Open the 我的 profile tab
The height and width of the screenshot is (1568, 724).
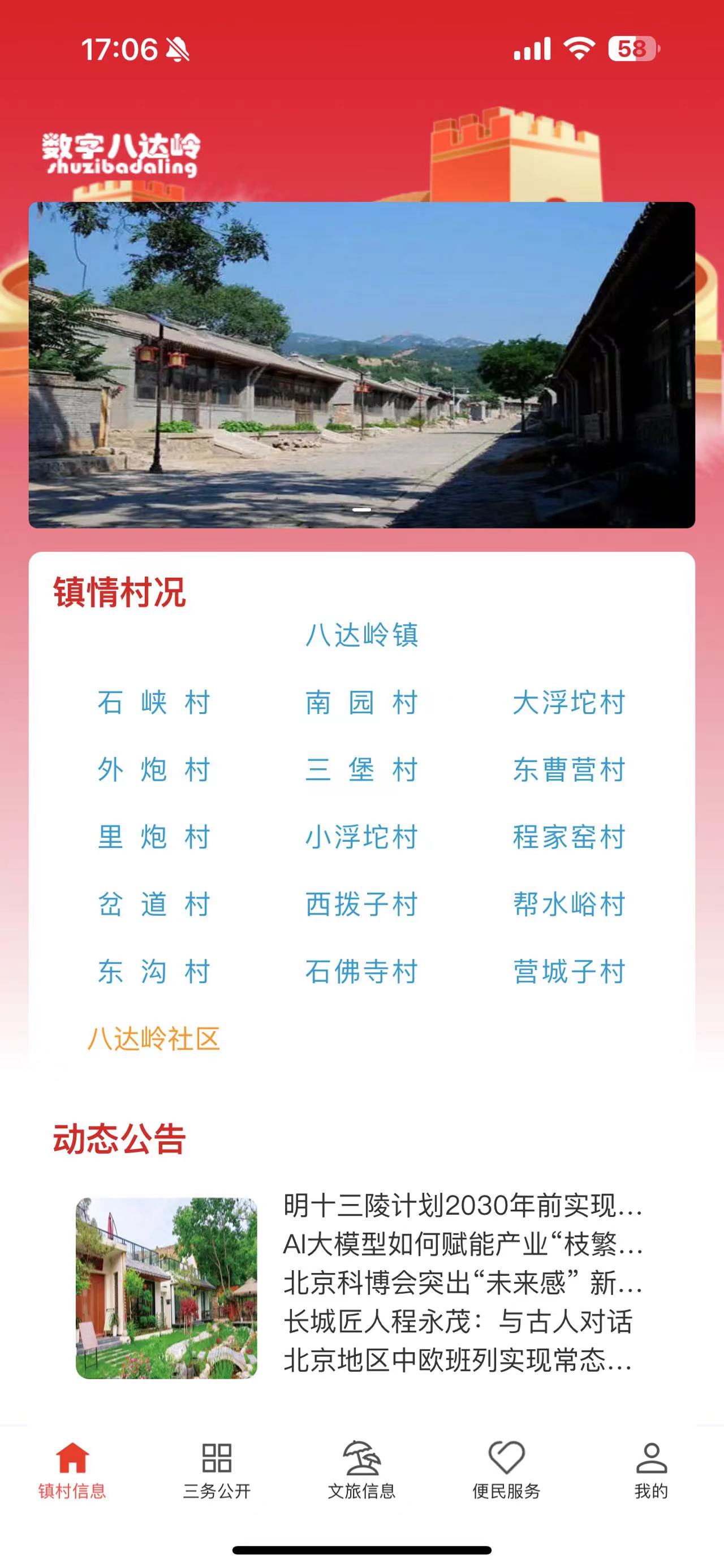pos(651,1471)
